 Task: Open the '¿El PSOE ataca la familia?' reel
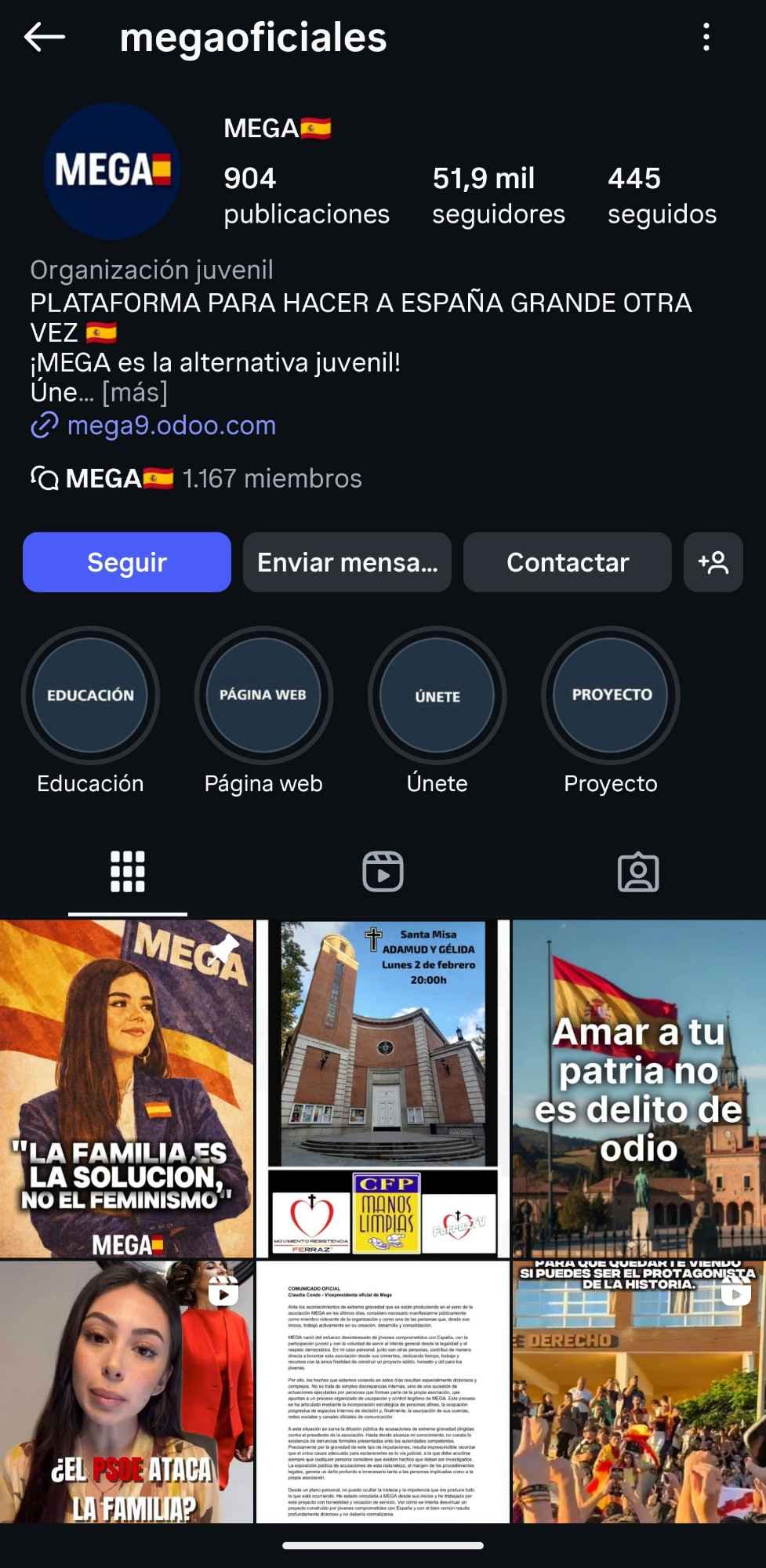coord(126,1392)
